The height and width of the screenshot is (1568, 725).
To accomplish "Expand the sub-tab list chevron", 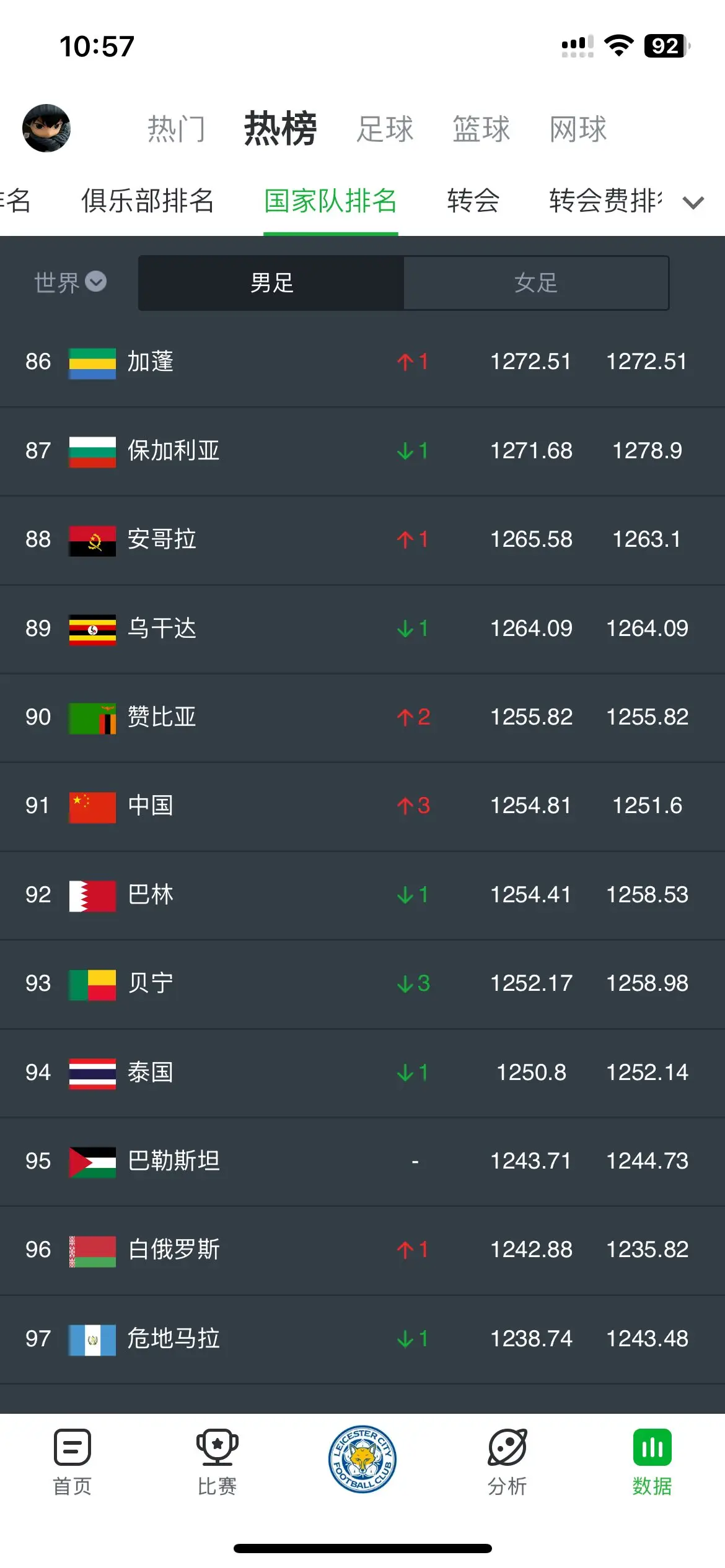I will tap(693, 202).
